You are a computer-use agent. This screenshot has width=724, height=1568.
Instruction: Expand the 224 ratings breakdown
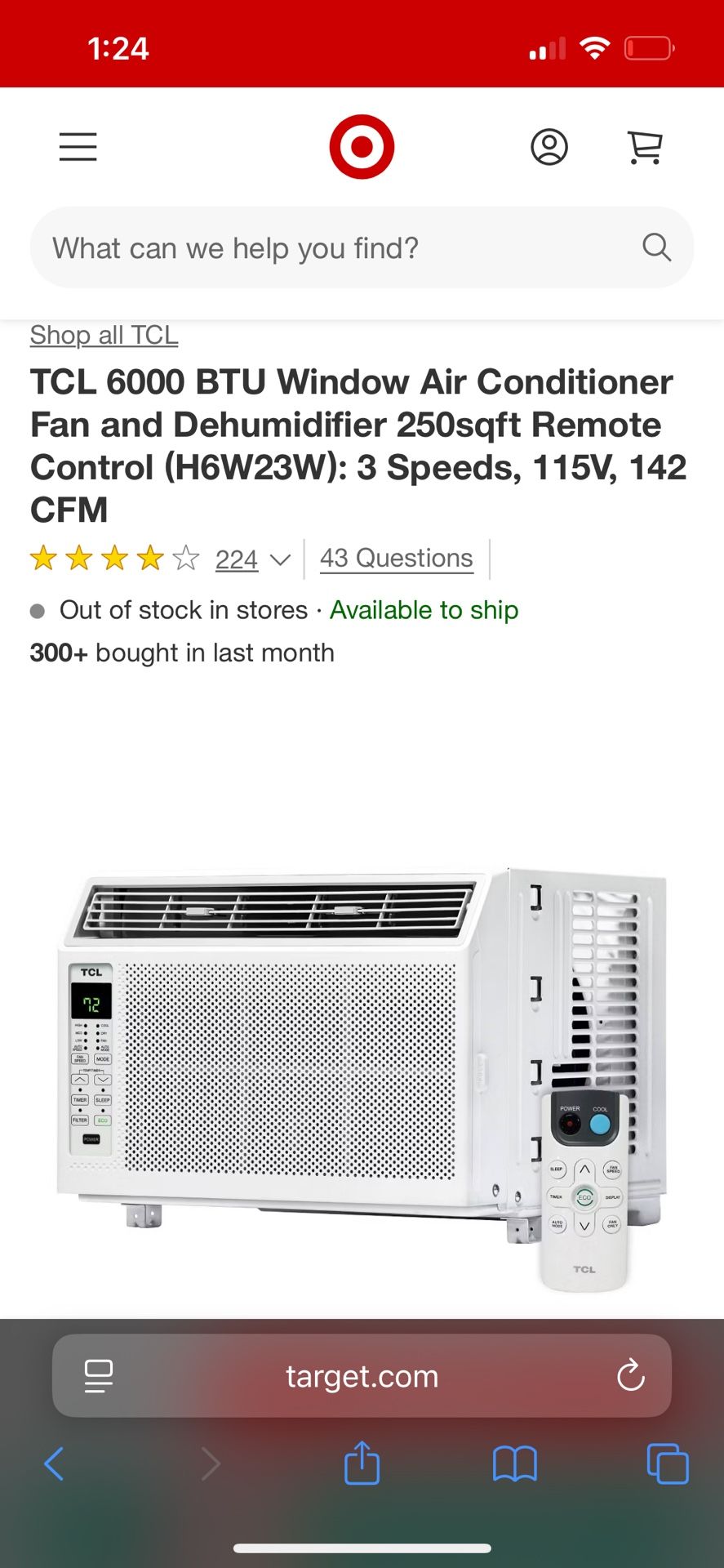point(251,559)
